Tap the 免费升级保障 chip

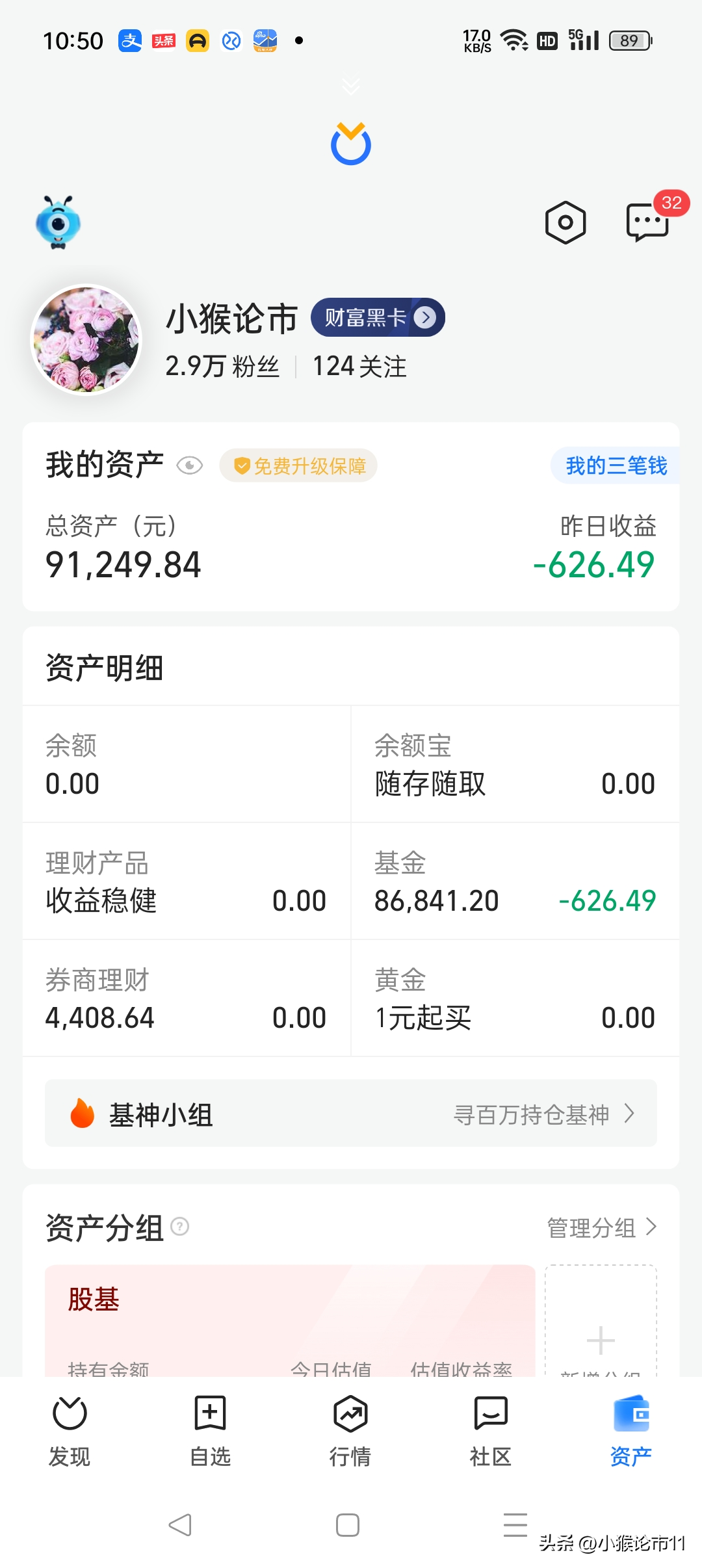[x=298, y=465]
